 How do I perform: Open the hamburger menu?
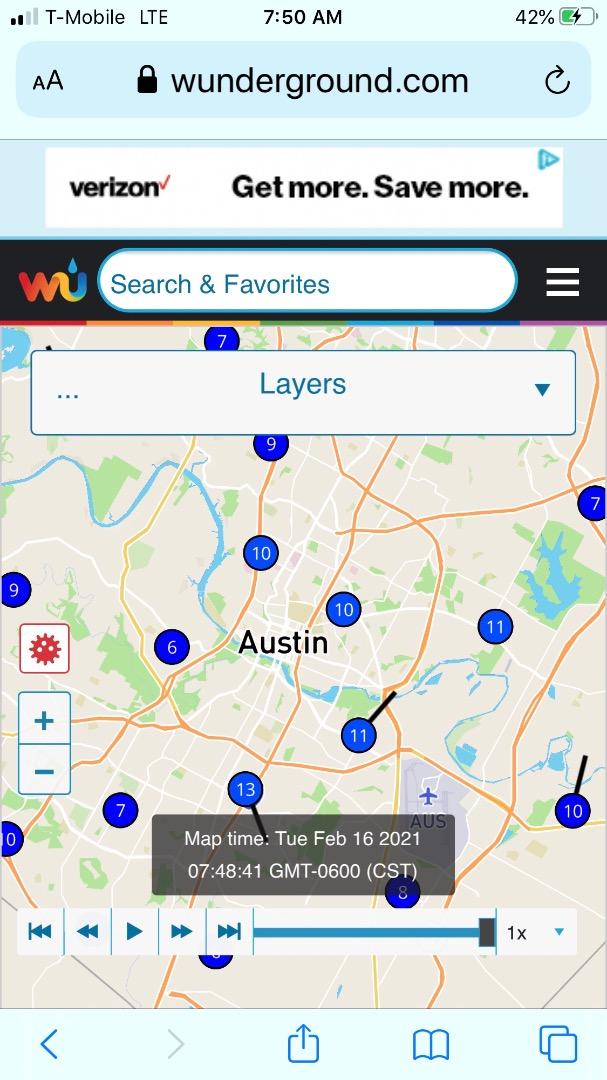click(x=562, y=283)
